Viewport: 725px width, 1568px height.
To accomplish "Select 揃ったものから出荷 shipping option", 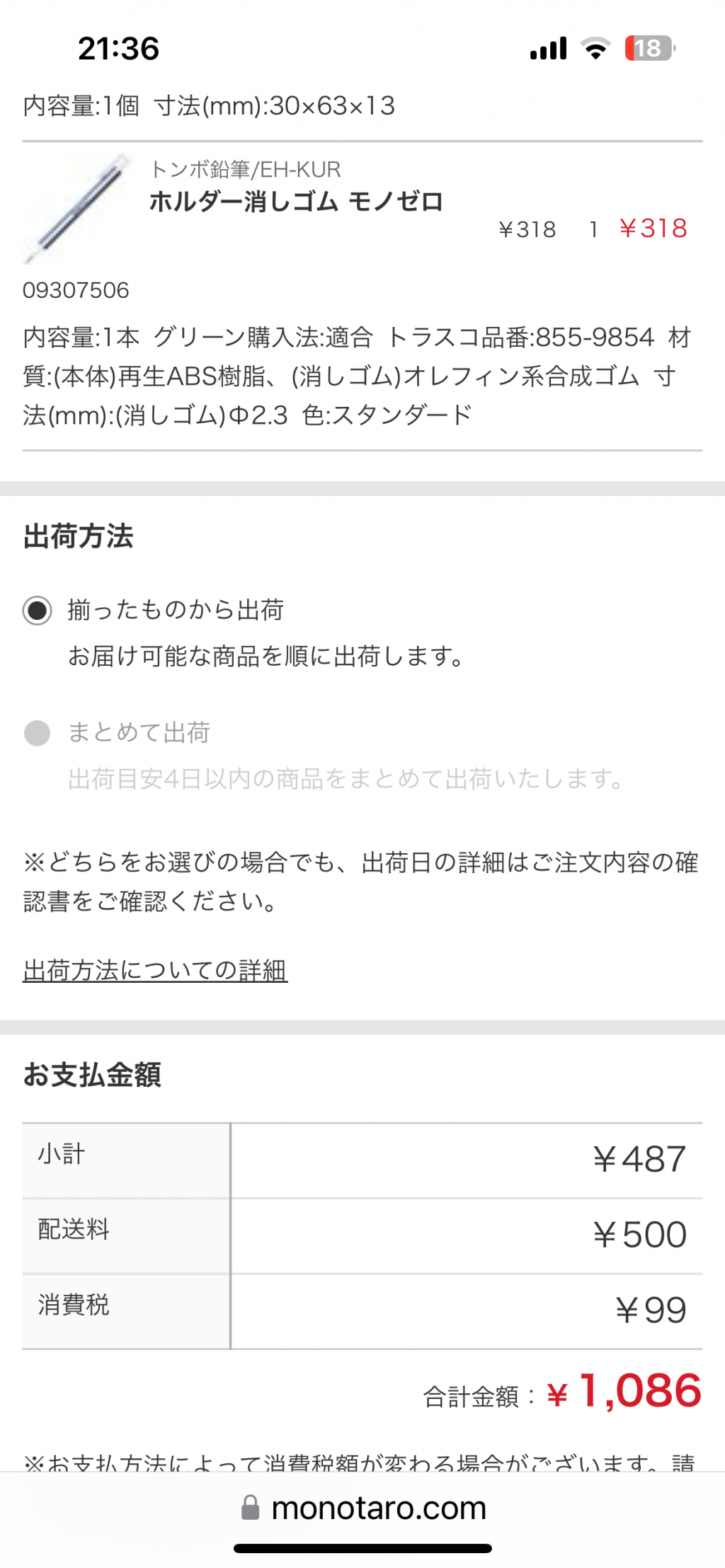I will click(37, 610).
